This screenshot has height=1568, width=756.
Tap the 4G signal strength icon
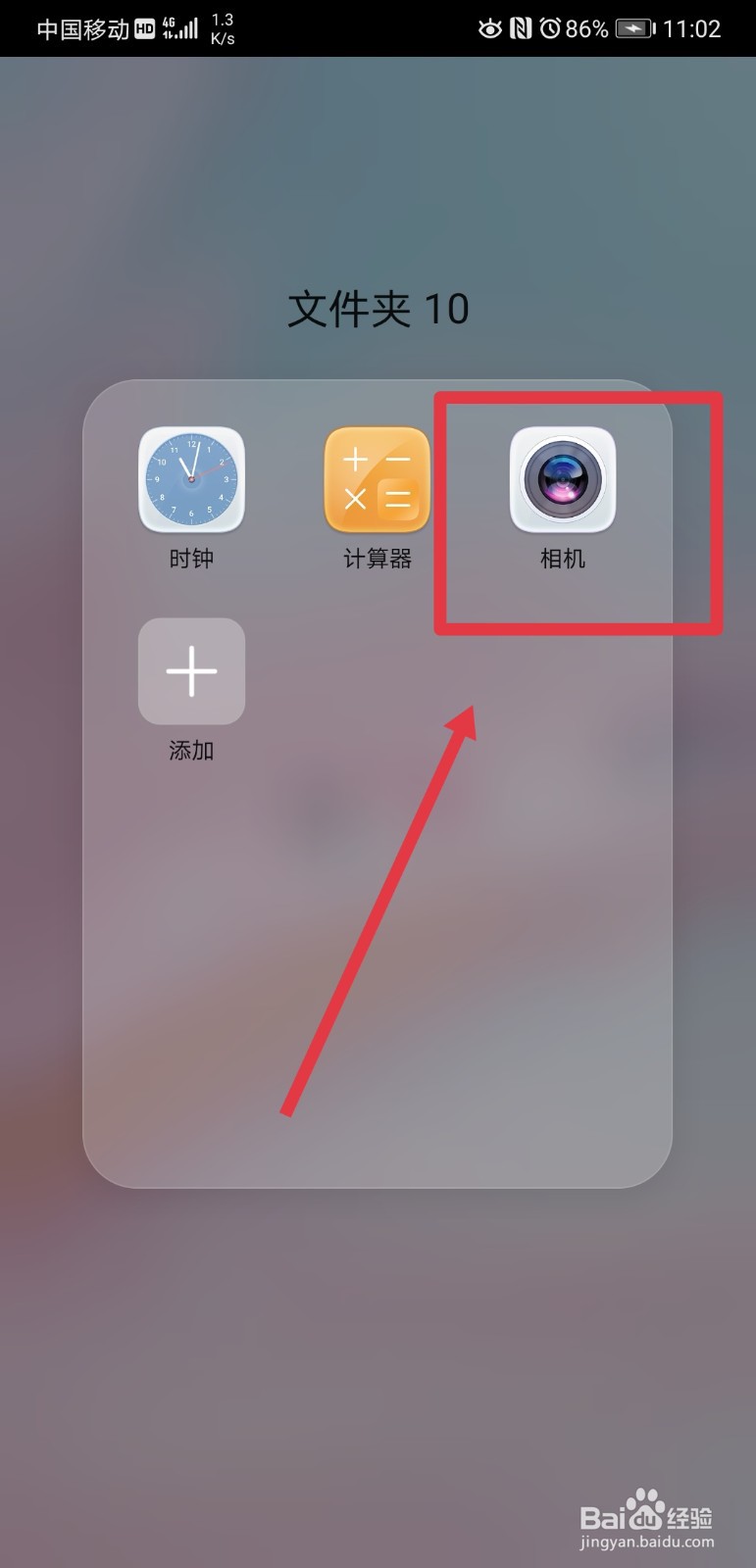tap(182, 26)
